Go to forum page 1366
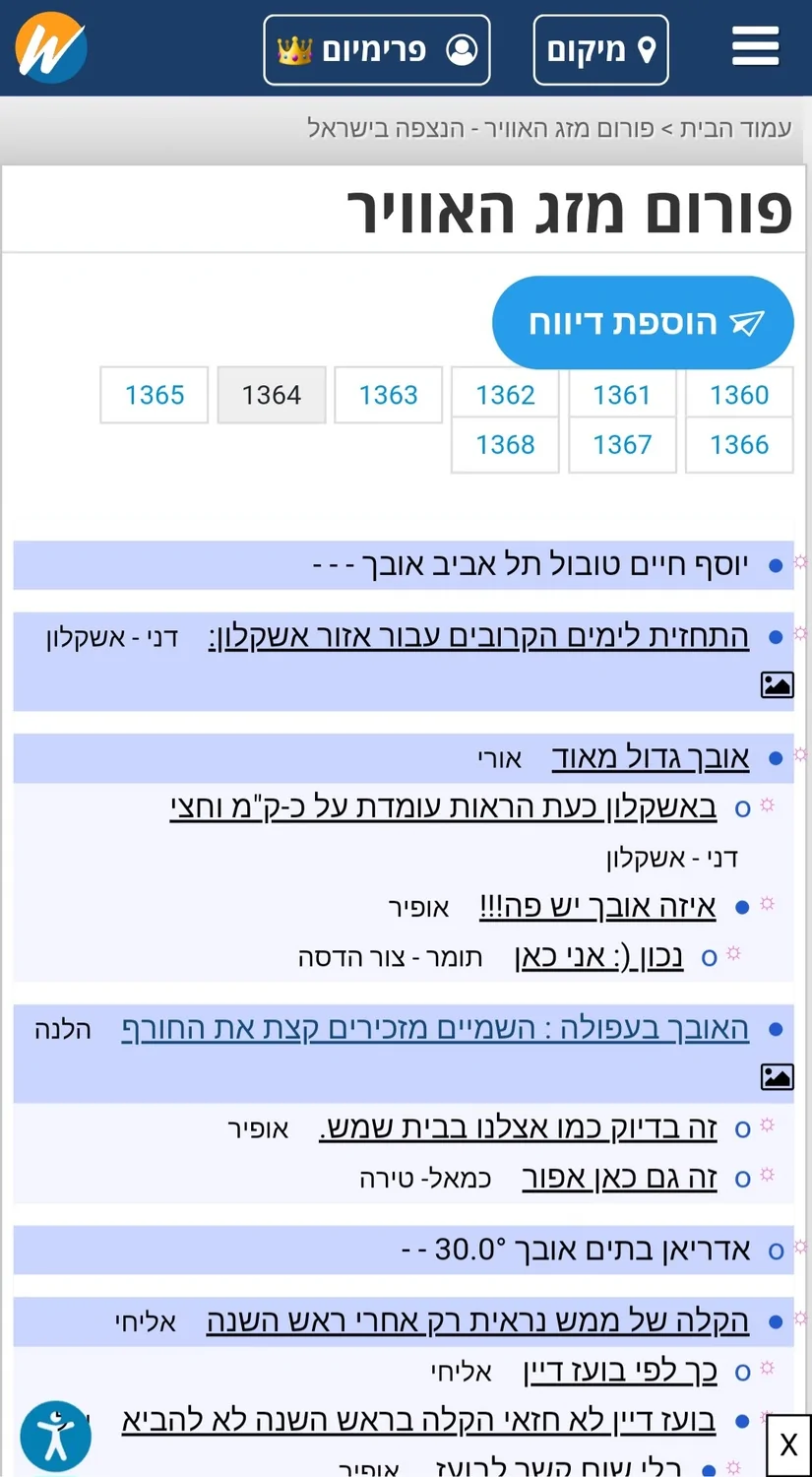Screen dimensions: 812x1477 [x=739, y=445]
